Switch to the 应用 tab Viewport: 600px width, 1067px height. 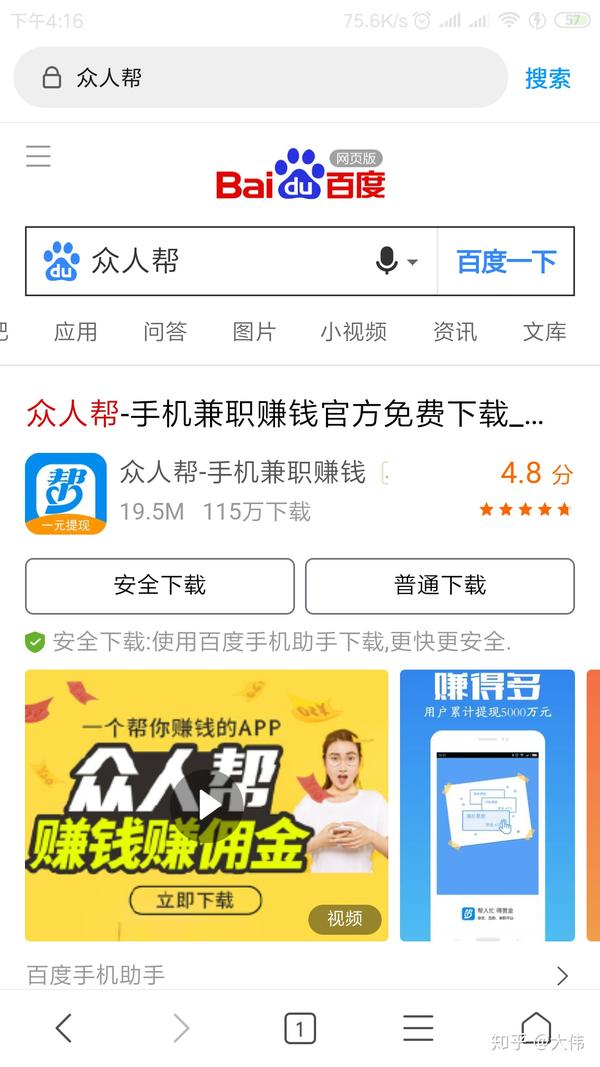pyautogui.click(x=76, y=332)
